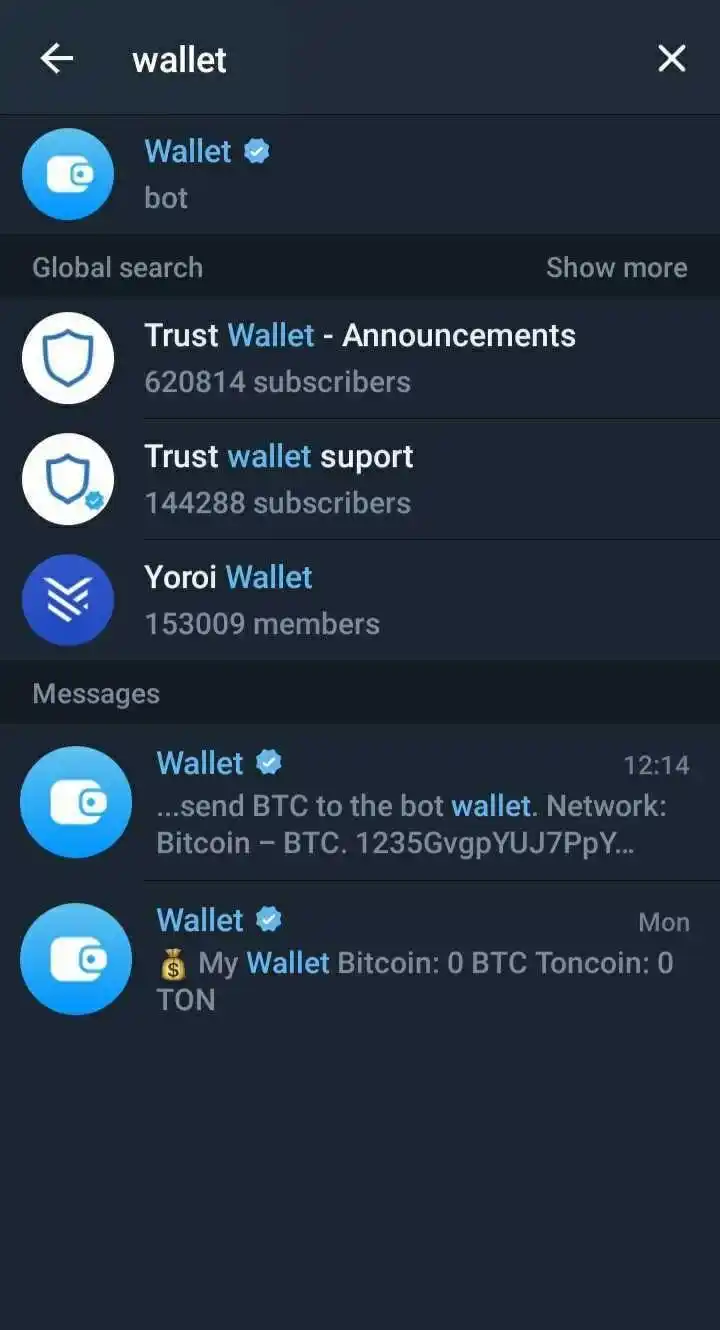This screenshot has height=1330, width=720.
Task: Open Trust Wallet - Announcements channel
Action: [360, 358]
